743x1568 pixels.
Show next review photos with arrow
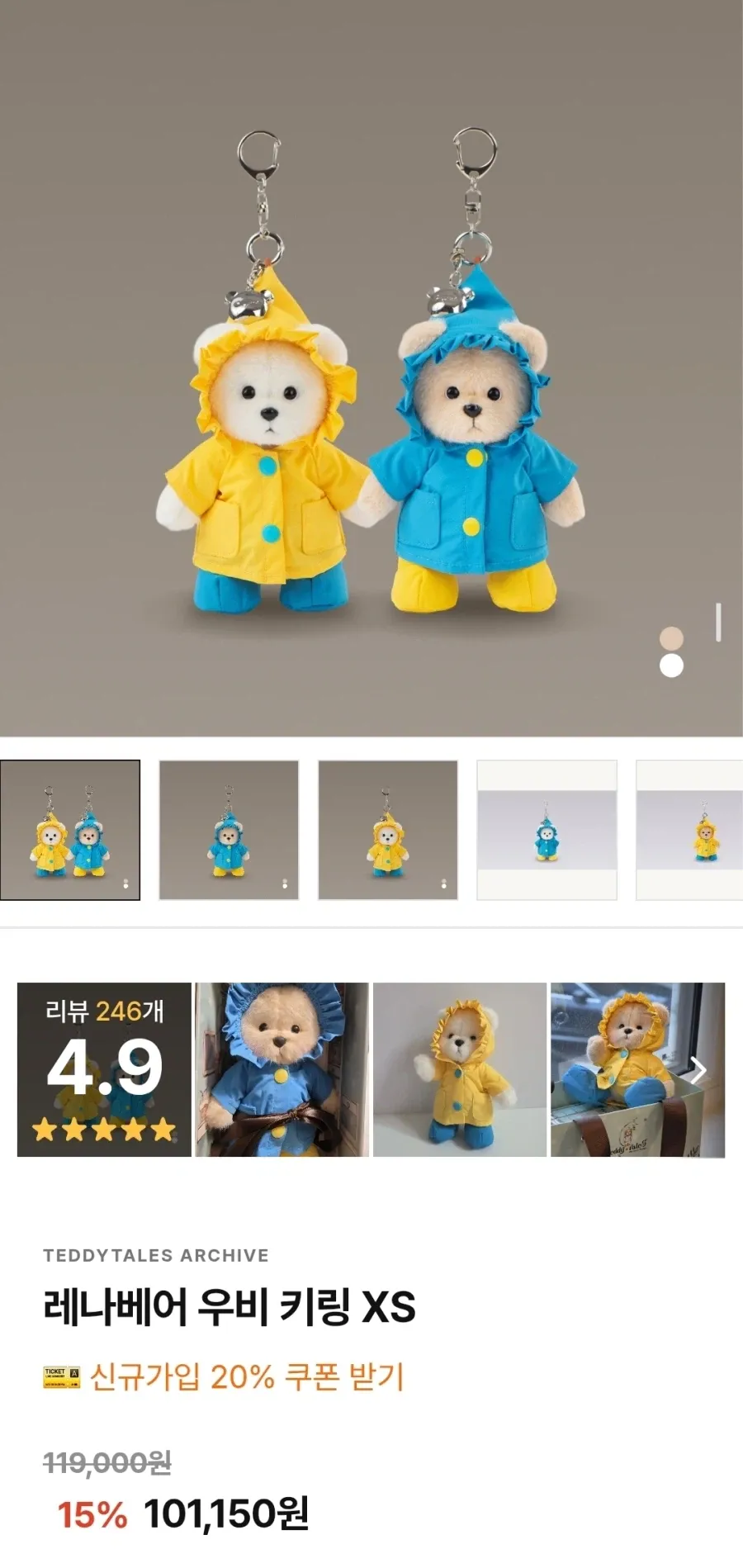(x=698, y=1070)
